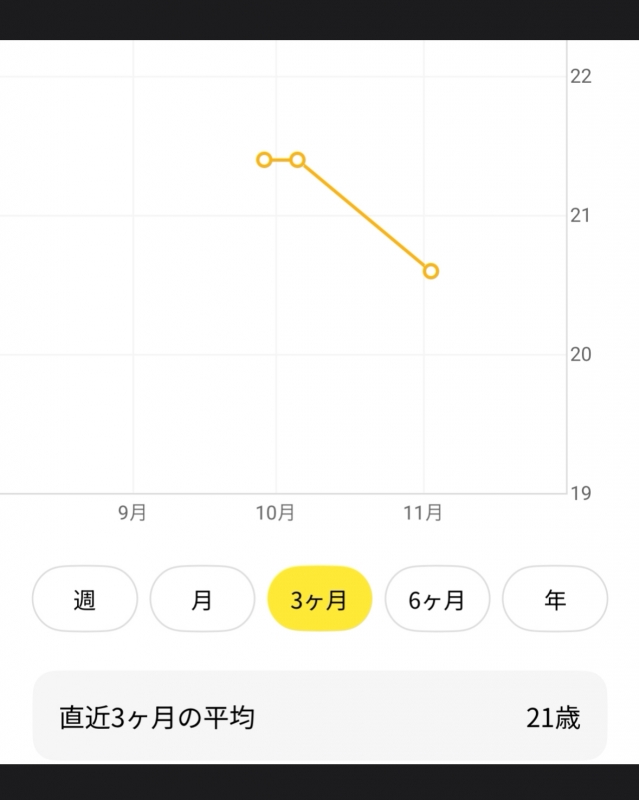Tap the 3ヶ月 range chip

point(320,600)
